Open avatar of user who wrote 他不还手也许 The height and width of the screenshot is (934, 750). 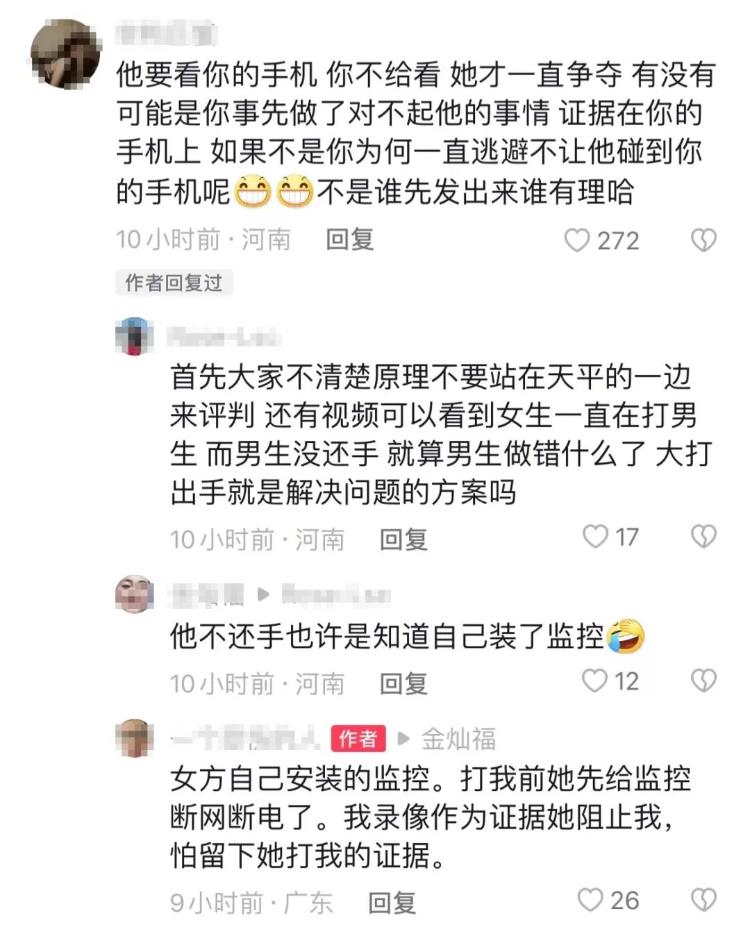point(134,595)
